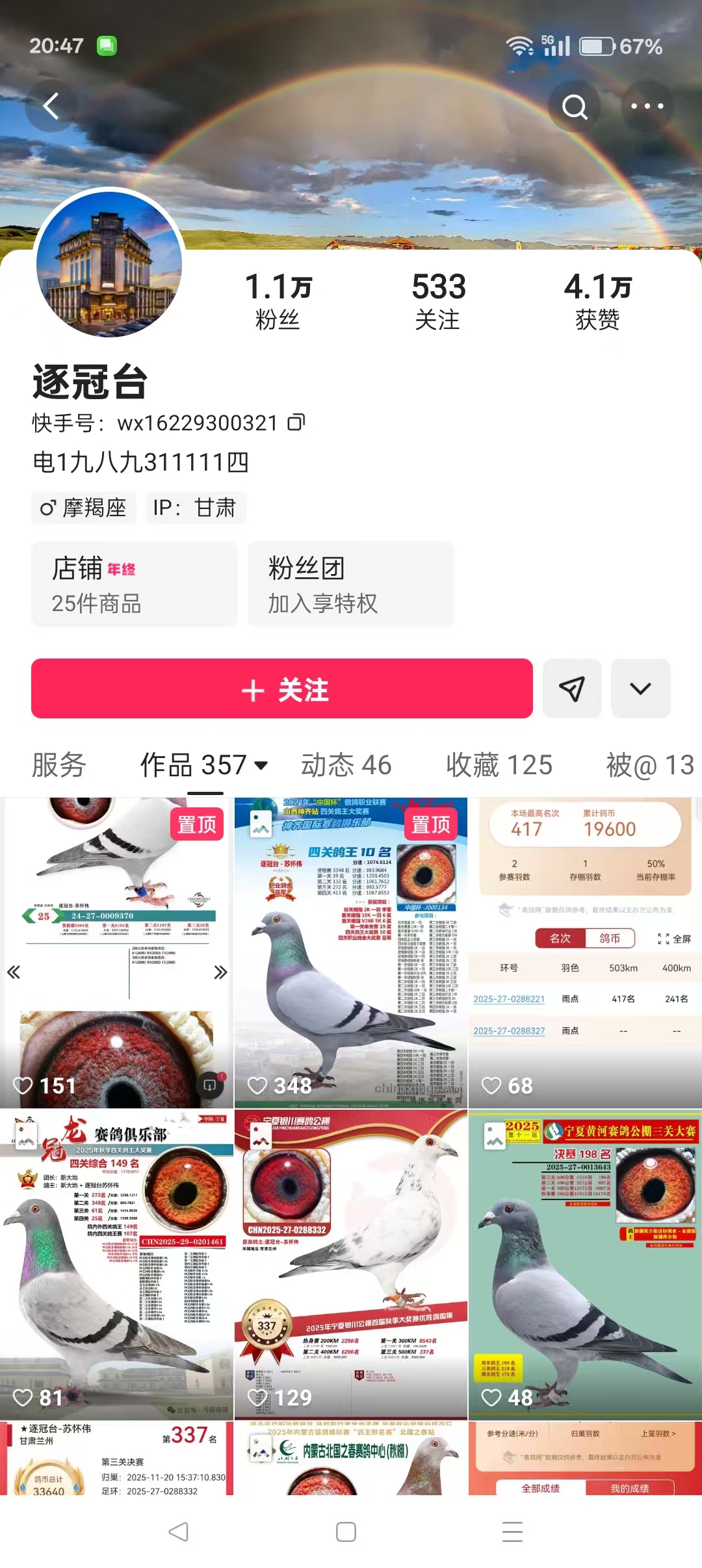The height and width of the screenshot is (1568, 702).
Task: Switch to the 服务 tab
Action: point(59,764)
